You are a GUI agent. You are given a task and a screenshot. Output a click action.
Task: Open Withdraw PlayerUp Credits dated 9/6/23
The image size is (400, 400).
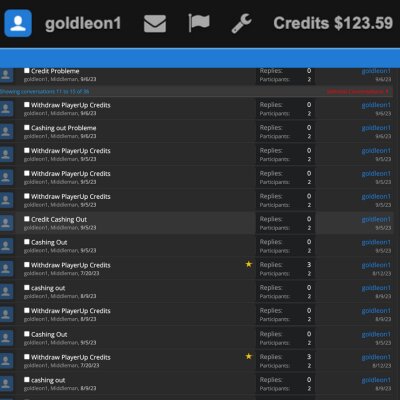[71, 105]
